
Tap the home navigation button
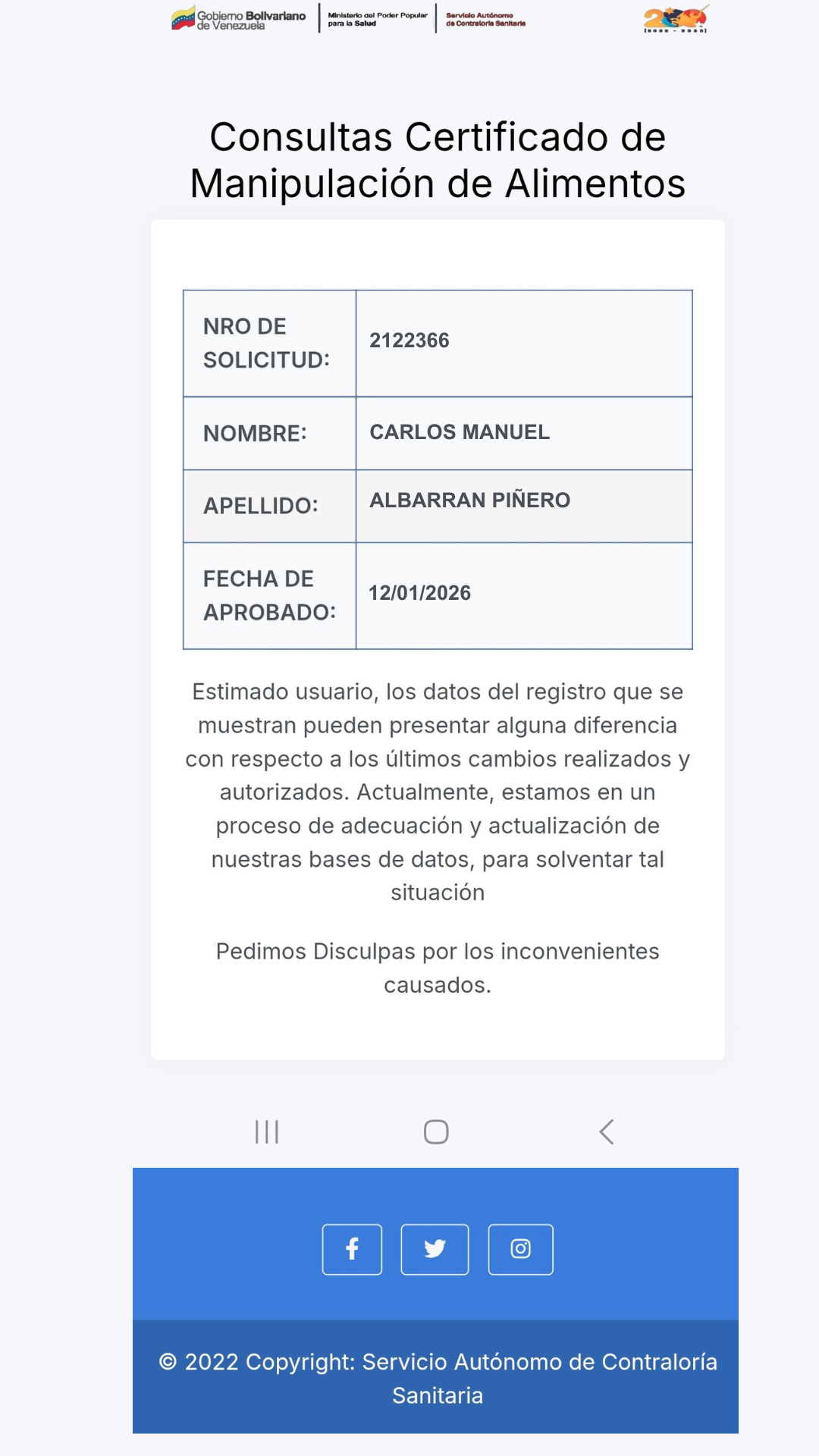pos(436,1131)
